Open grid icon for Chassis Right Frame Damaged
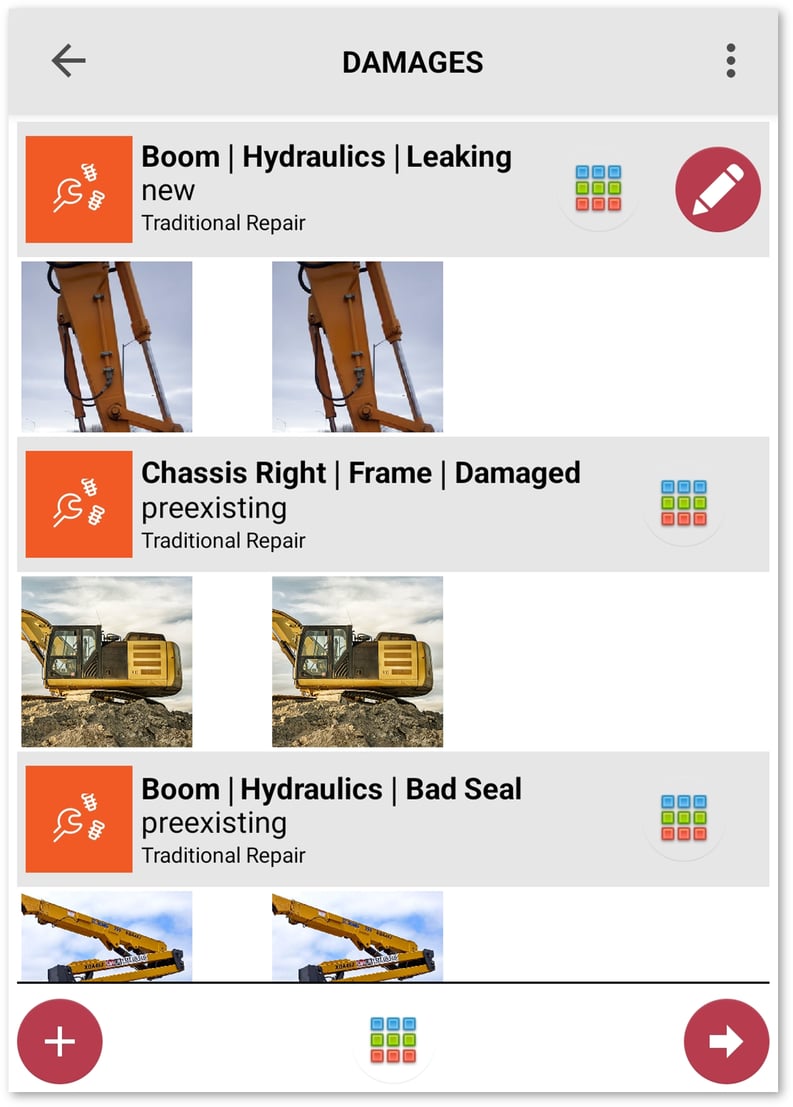793x1107 pixels. click(x=684, y=503)
